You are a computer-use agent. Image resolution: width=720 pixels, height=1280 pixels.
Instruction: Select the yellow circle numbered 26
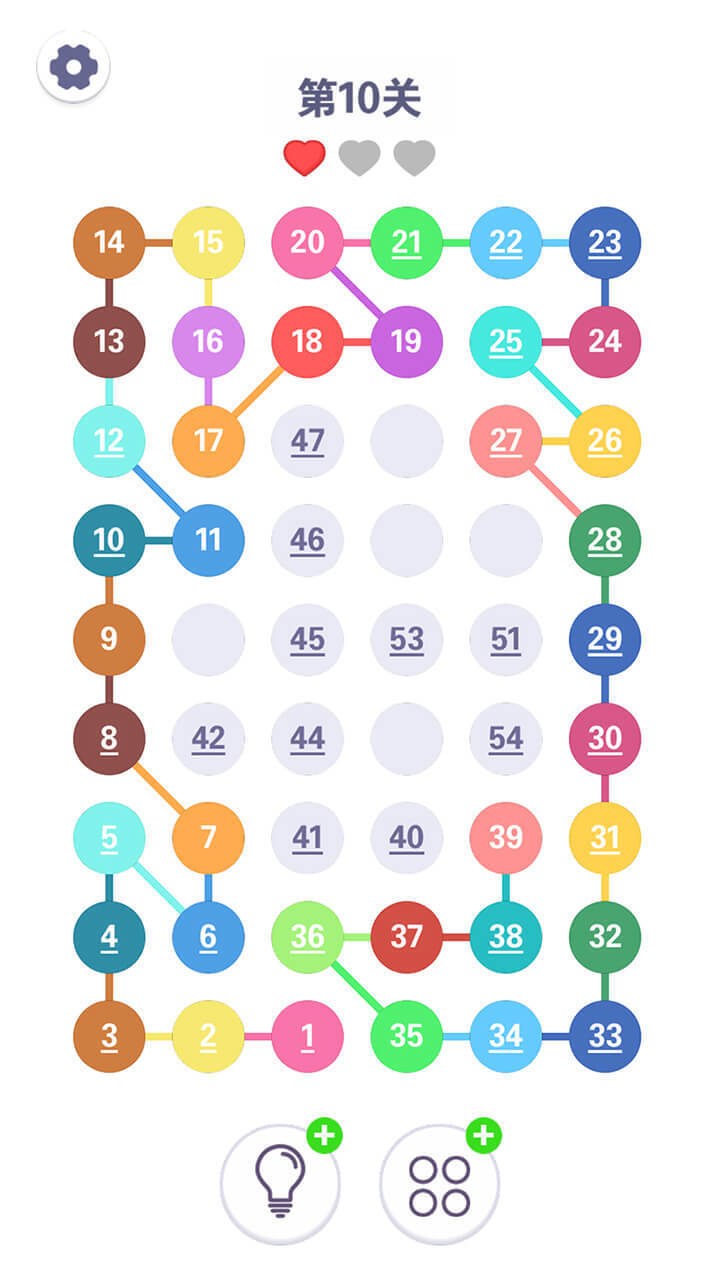(x=604, y=441)
